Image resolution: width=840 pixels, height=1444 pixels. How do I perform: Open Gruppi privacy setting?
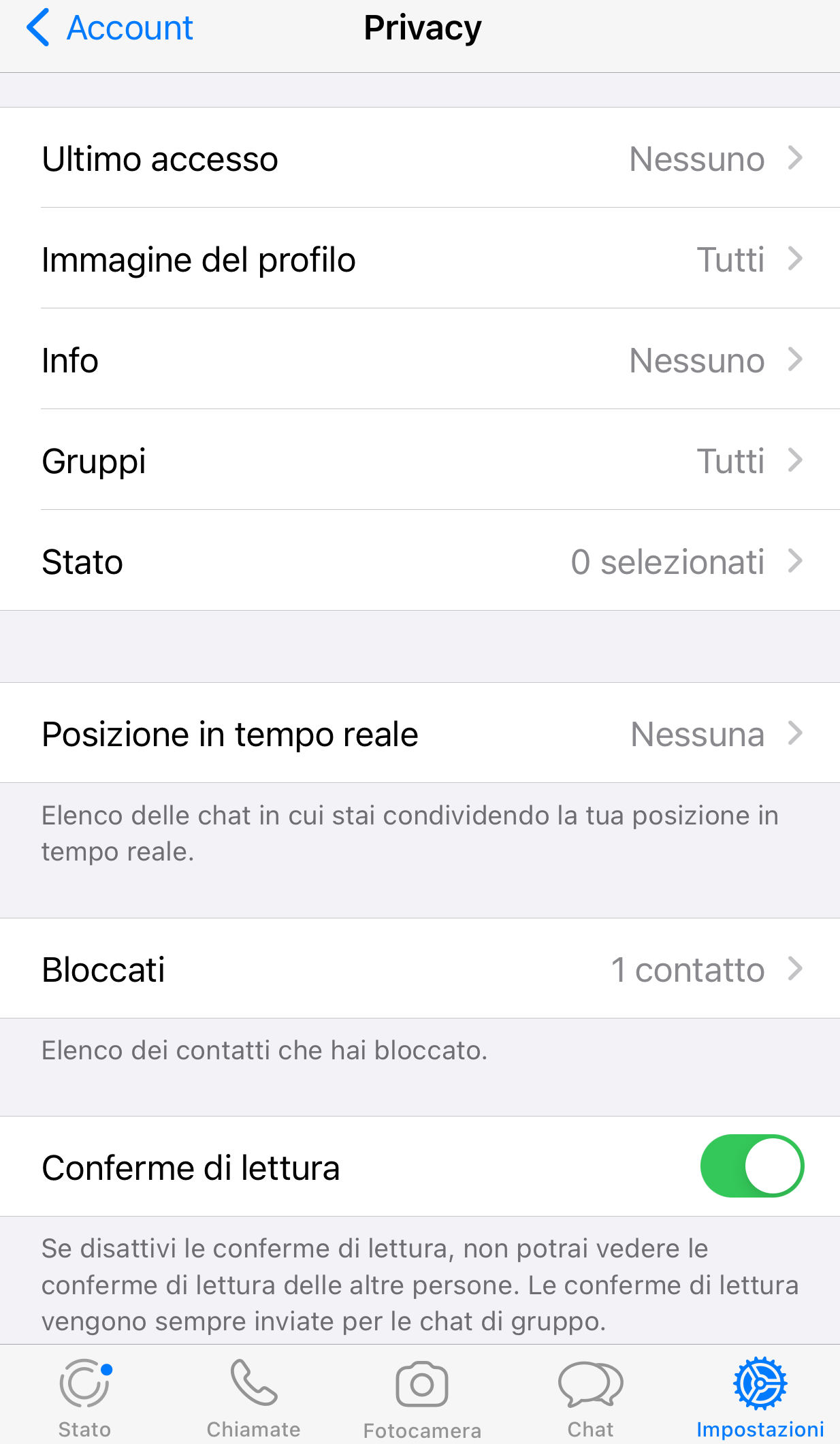coord(420,460)
